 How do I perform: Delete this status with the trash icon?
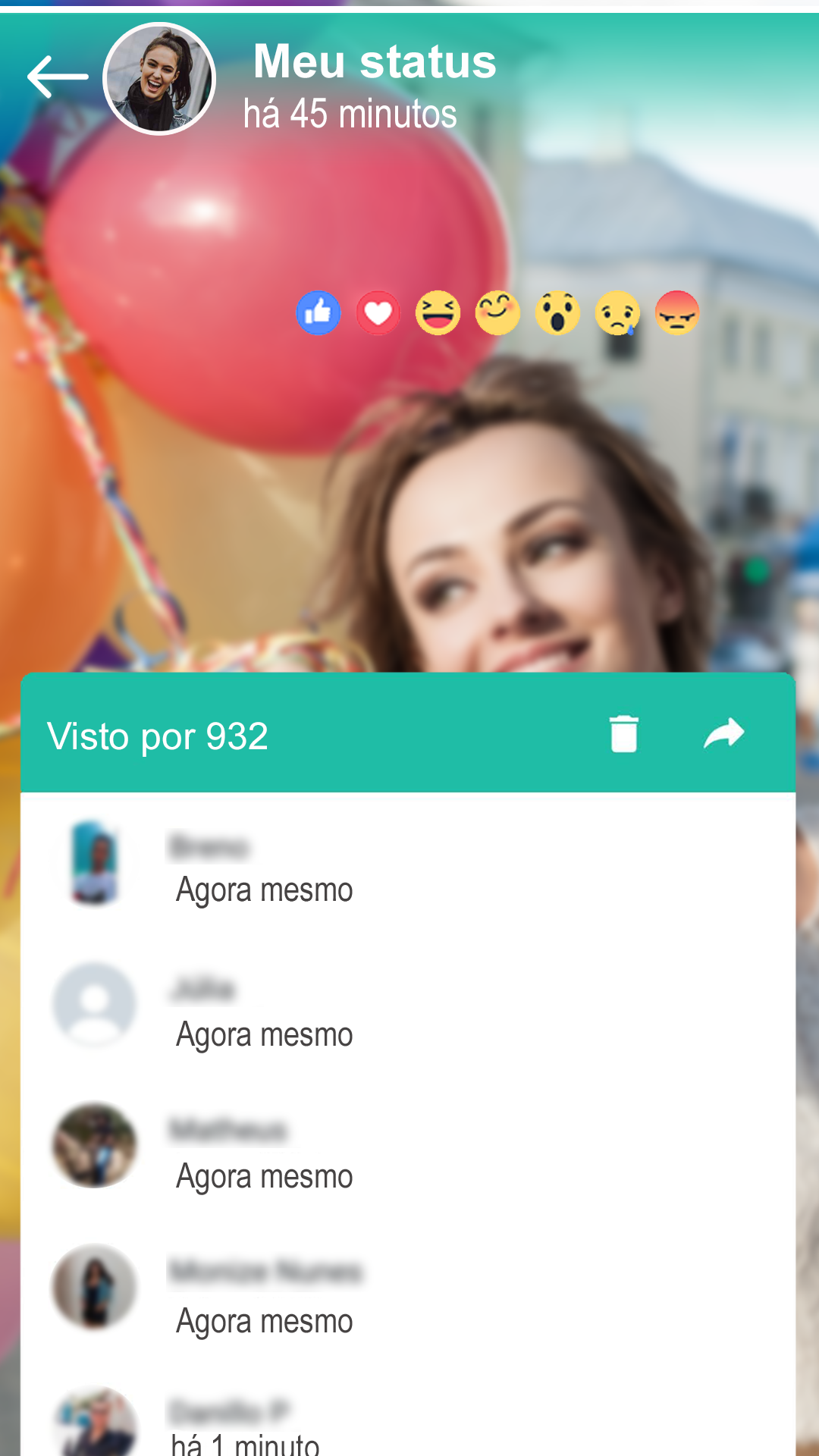point(624,734)
